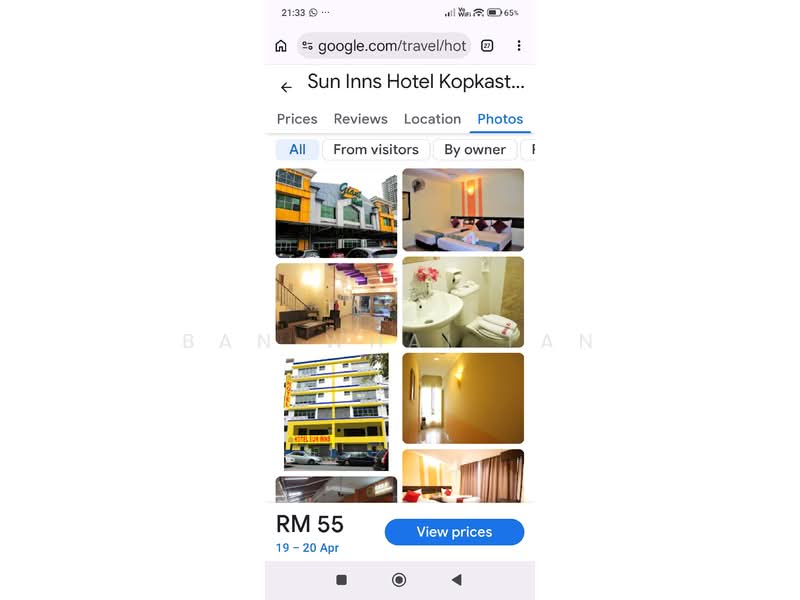Switch to the Prices tab
Screen dimensions: 800x600
(297, 119)
